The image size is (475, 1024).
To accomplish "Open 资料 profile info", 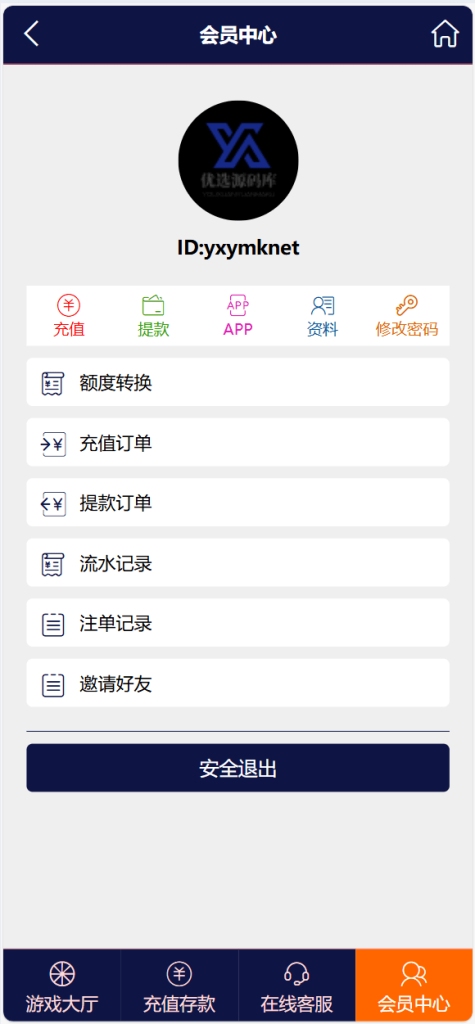I will click(x=323, y=315).
